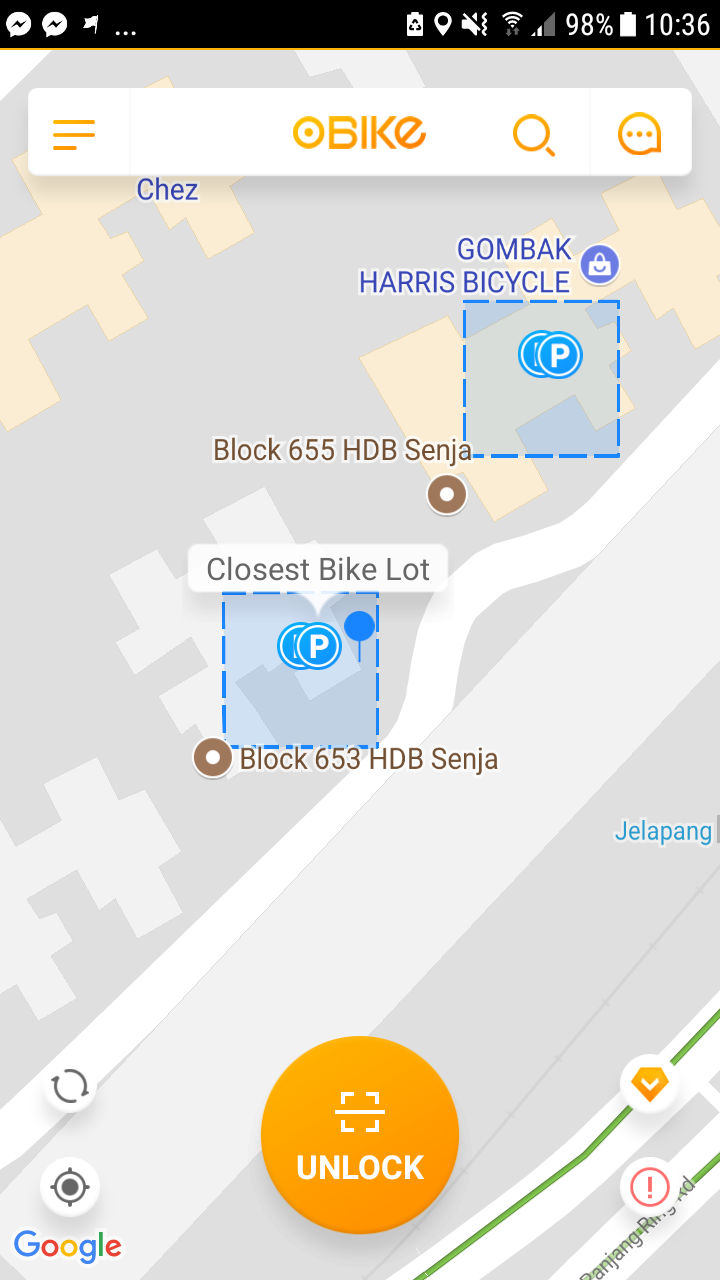
Task: Tap the orange UNLOCK button
Action: pyautogui.click(x=360, y=1135)
